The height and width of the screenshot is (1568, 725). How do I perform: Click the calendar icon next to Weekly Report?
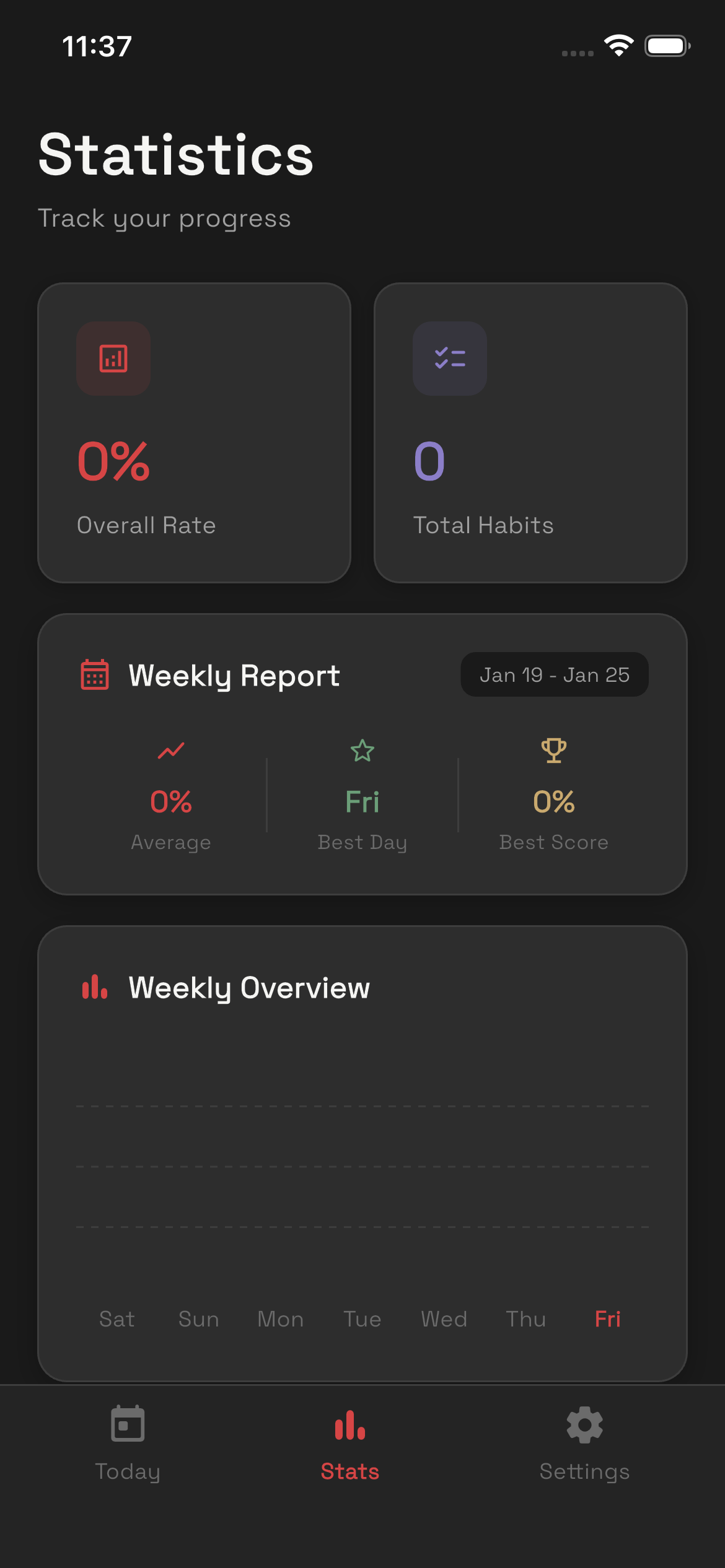click(x=94, y=675)
